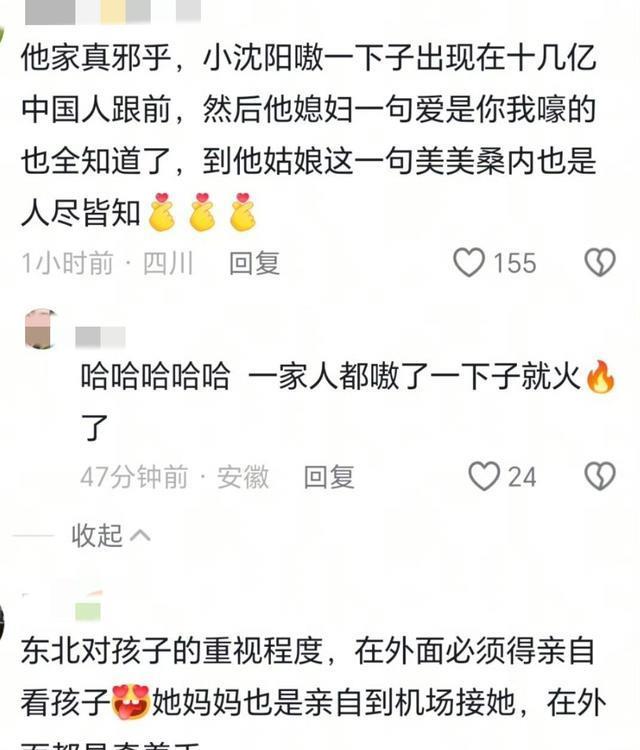Like the Anhui reply with 24 likes
The image size is (640, 750).
point(484,477)
